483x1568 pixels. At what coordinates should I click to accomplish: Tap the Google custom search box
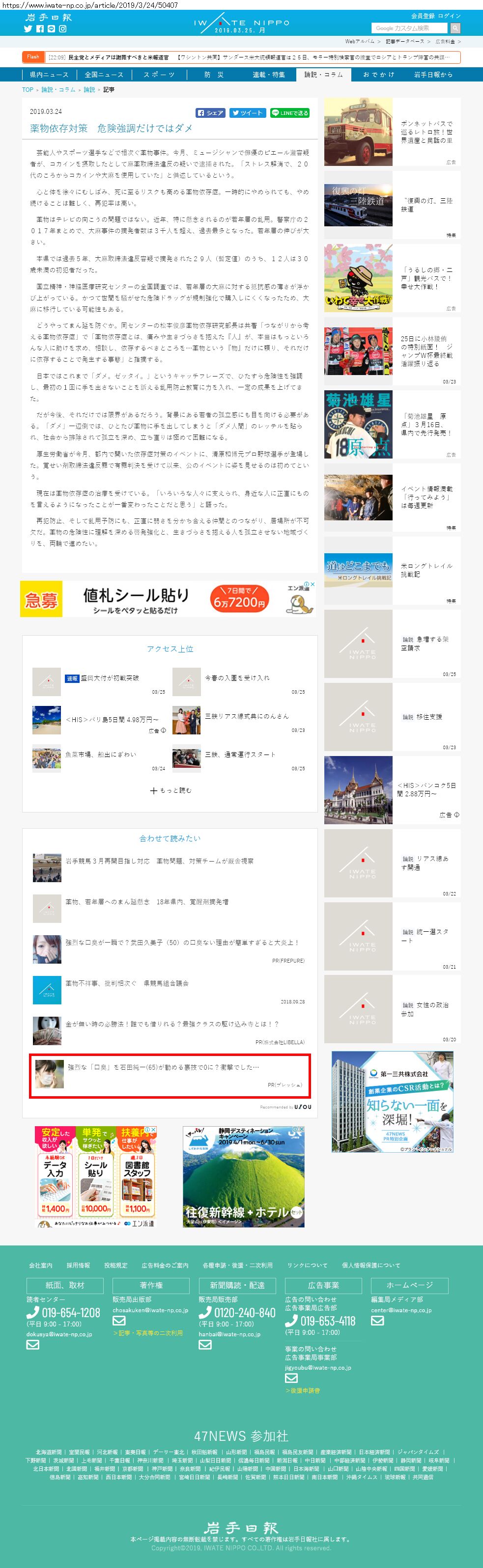point(410,28)
